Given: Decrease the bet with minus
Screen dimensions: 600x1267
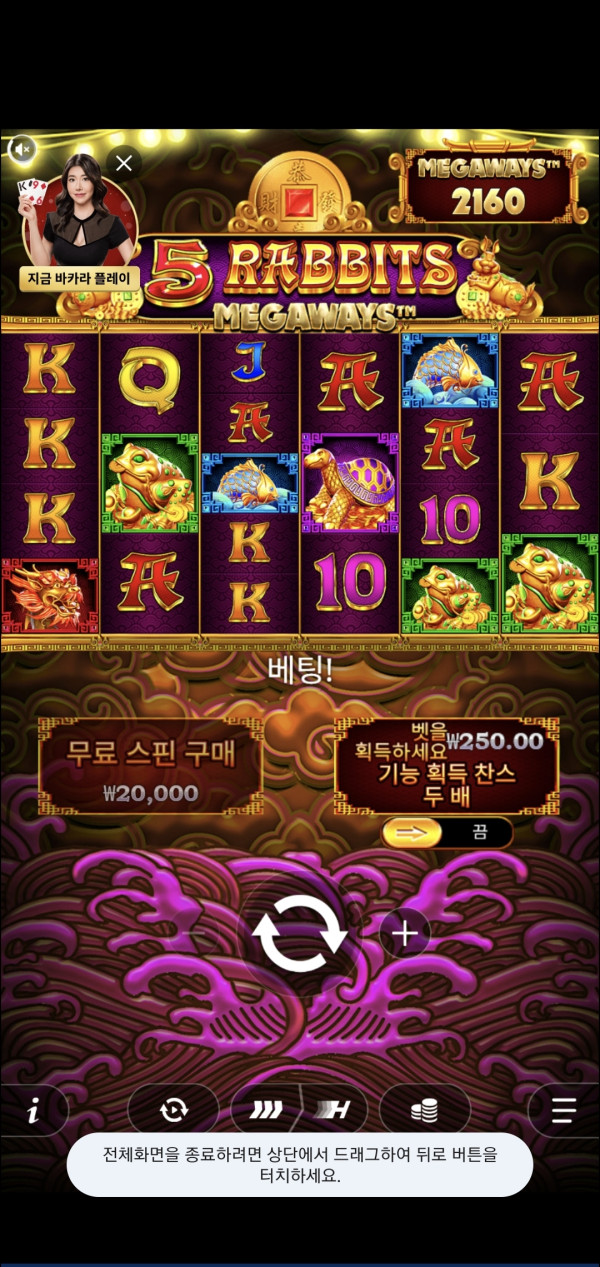Looking at the screenshot, I should (195, 934).
